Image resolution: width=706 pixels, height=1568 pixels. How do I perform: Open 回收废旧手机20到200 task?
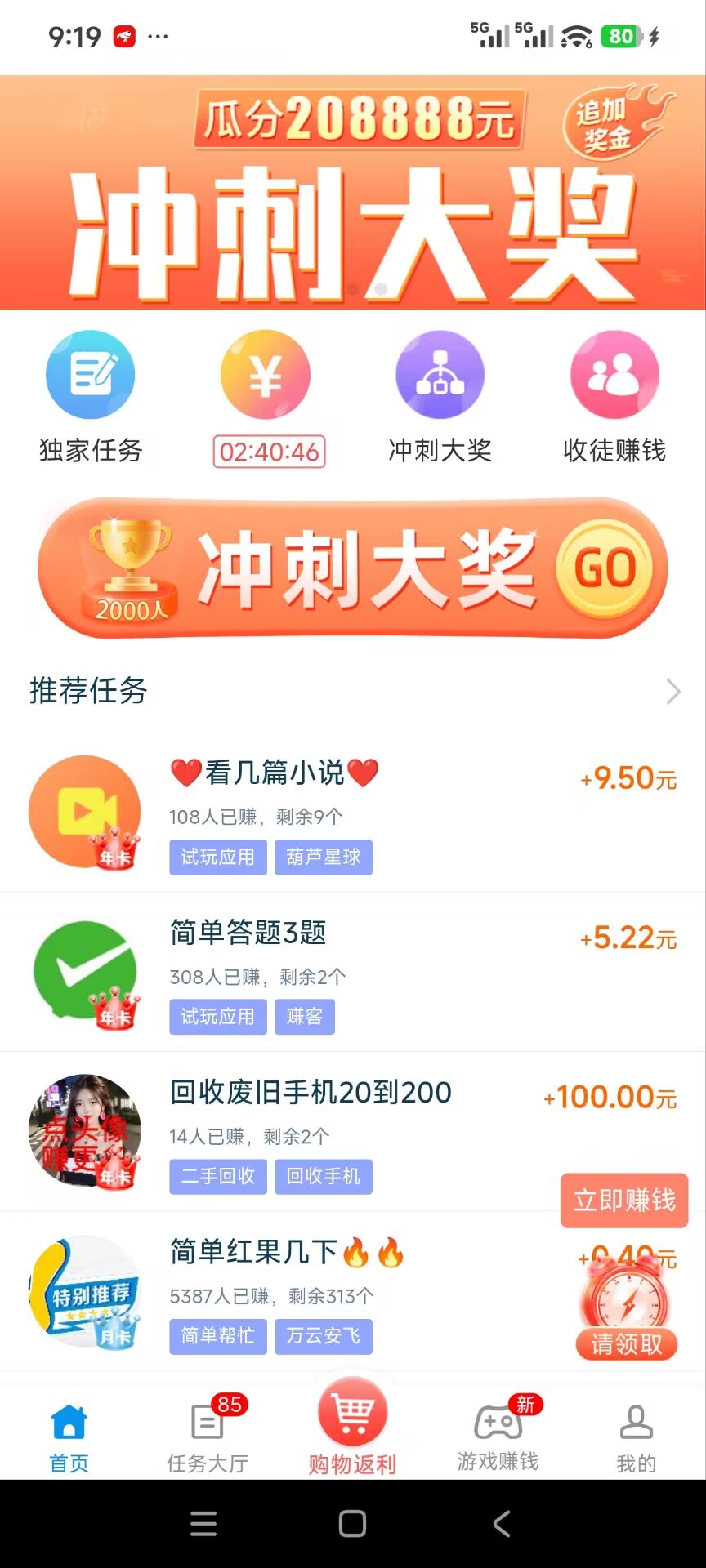pyautogui.click(x=309, y=1093)
